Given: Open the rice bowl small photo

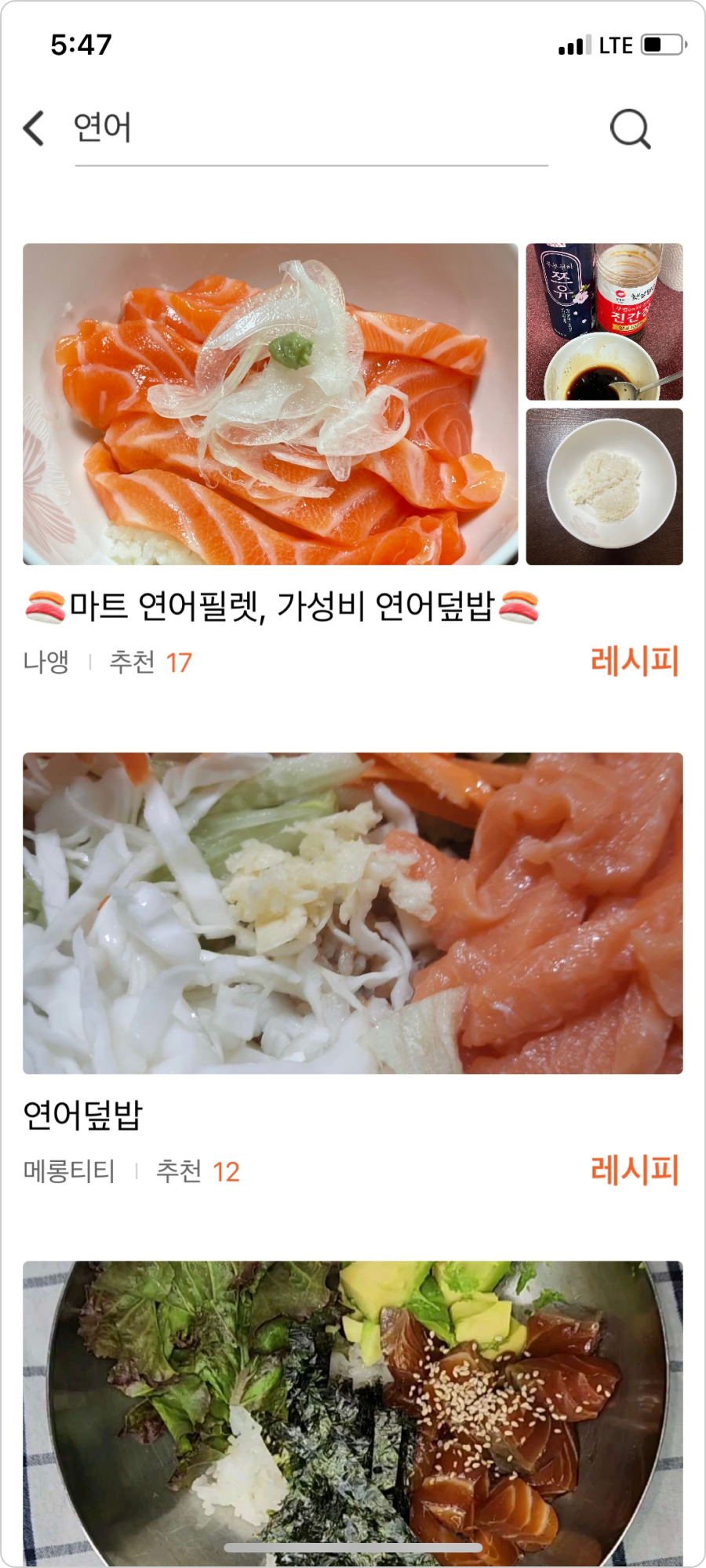Looking at the screenshot, I should [604, 486].
